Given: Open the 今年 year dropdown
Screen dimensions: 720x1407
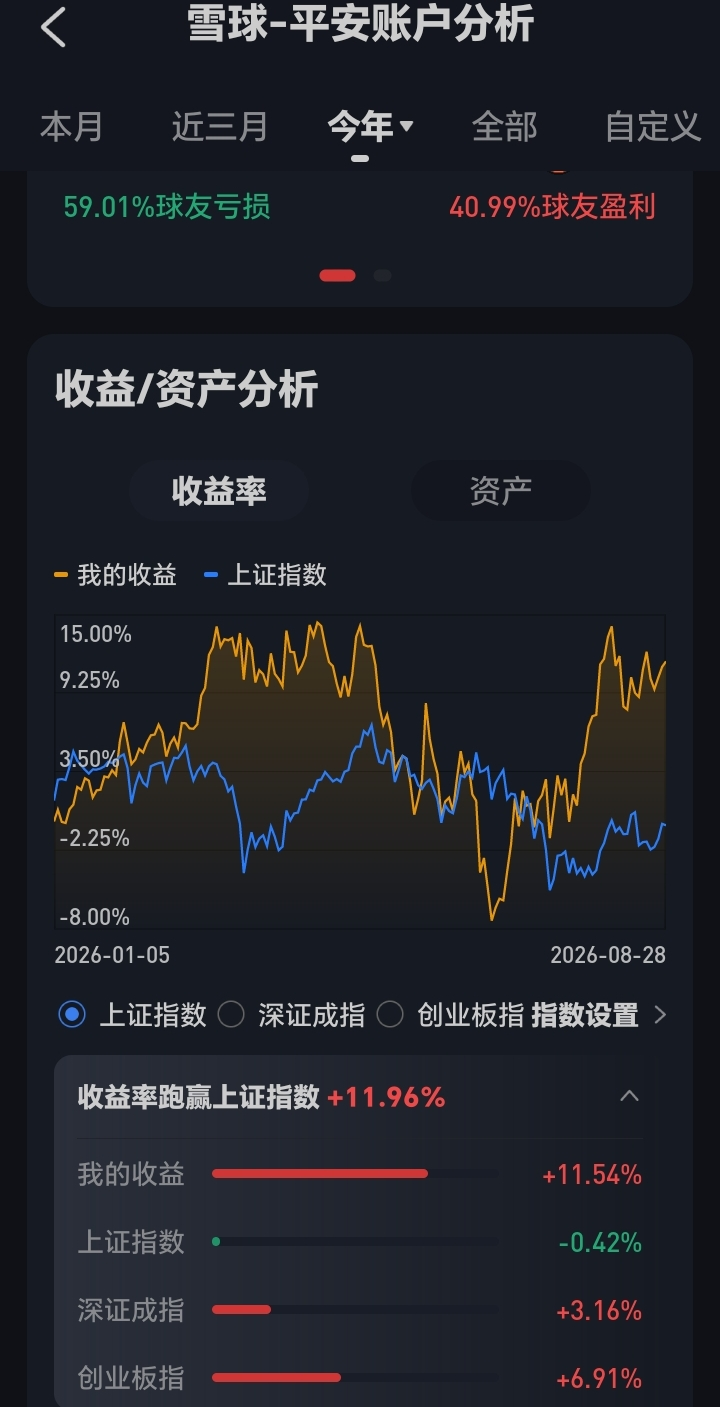Looking at the screenshot, I should click(370, 127).
